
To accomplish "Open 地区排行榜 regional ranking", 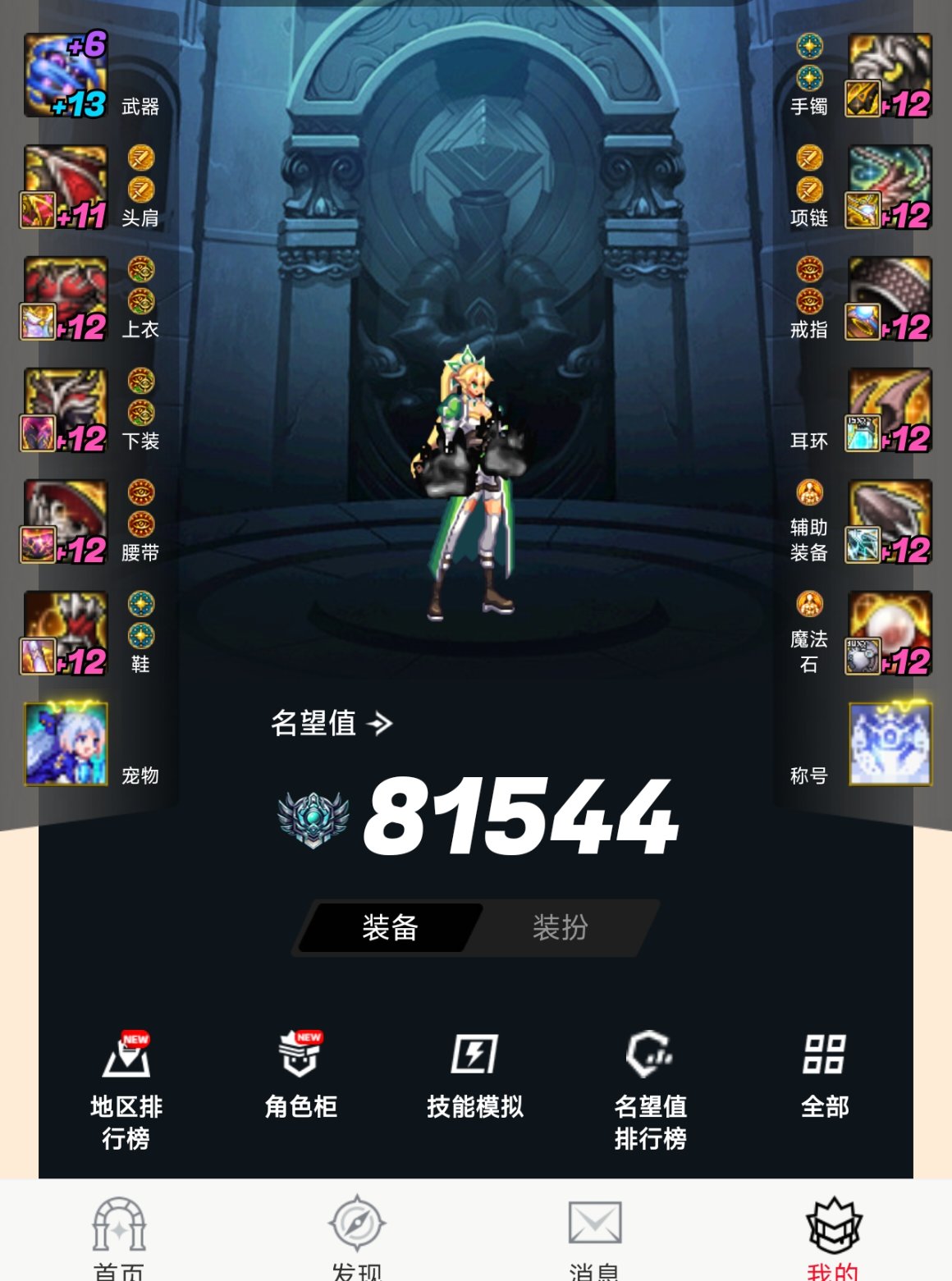I will pyautogui.click(x=126, y=1090).
